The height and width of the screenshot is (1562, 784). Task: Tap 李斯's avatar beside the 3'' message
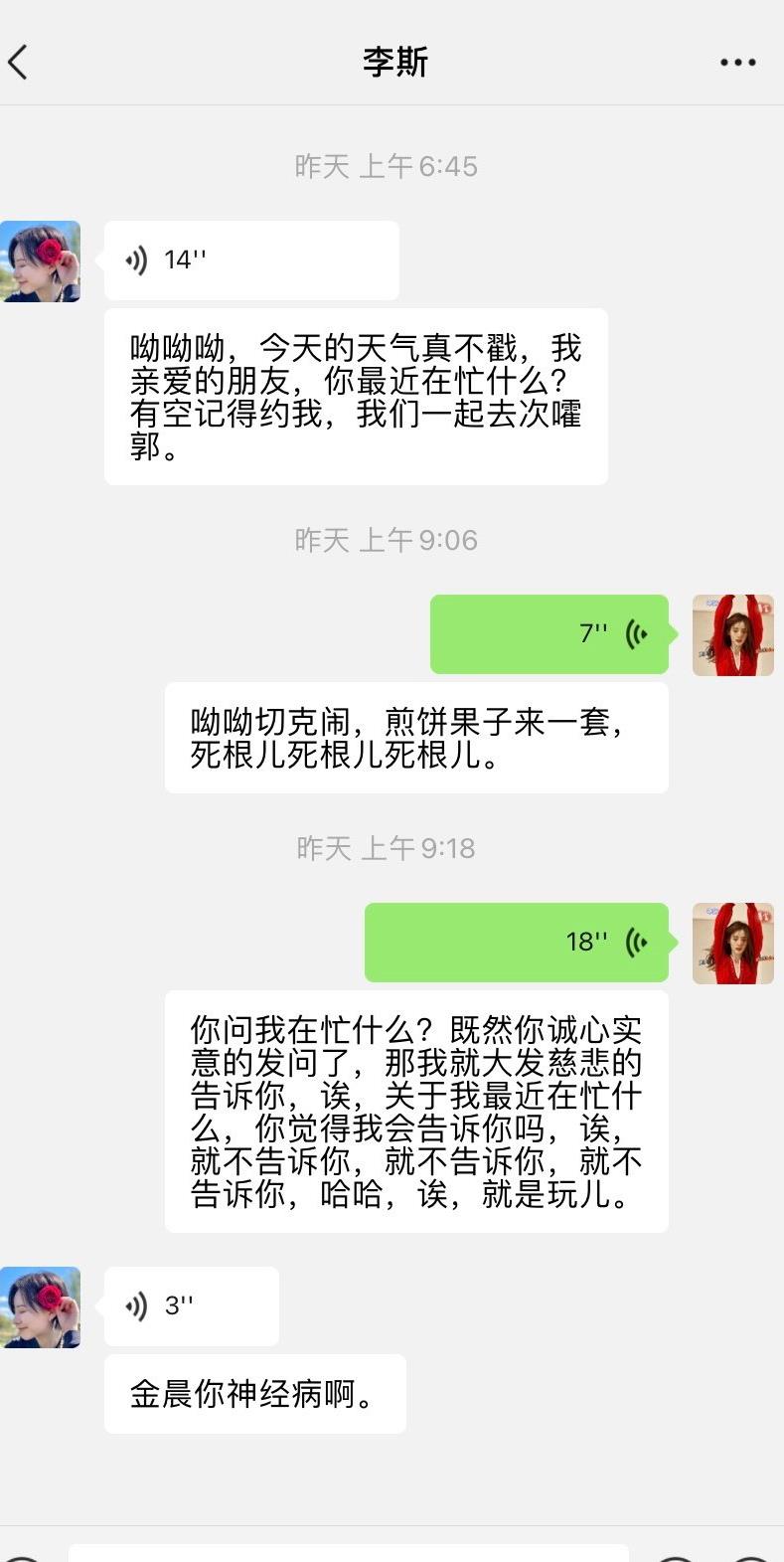[41, 1306]
